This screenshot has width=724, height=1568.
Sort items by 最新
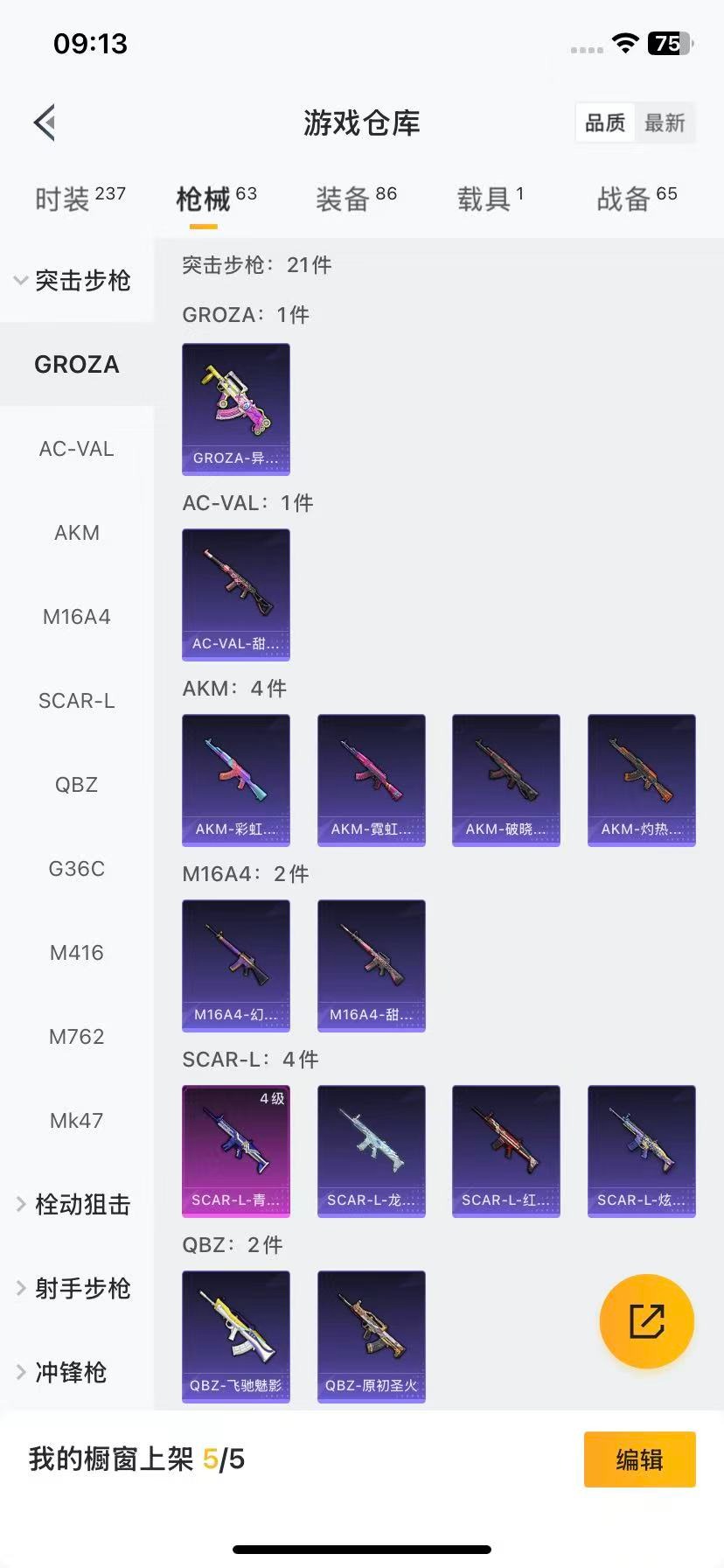pos(665,123)
